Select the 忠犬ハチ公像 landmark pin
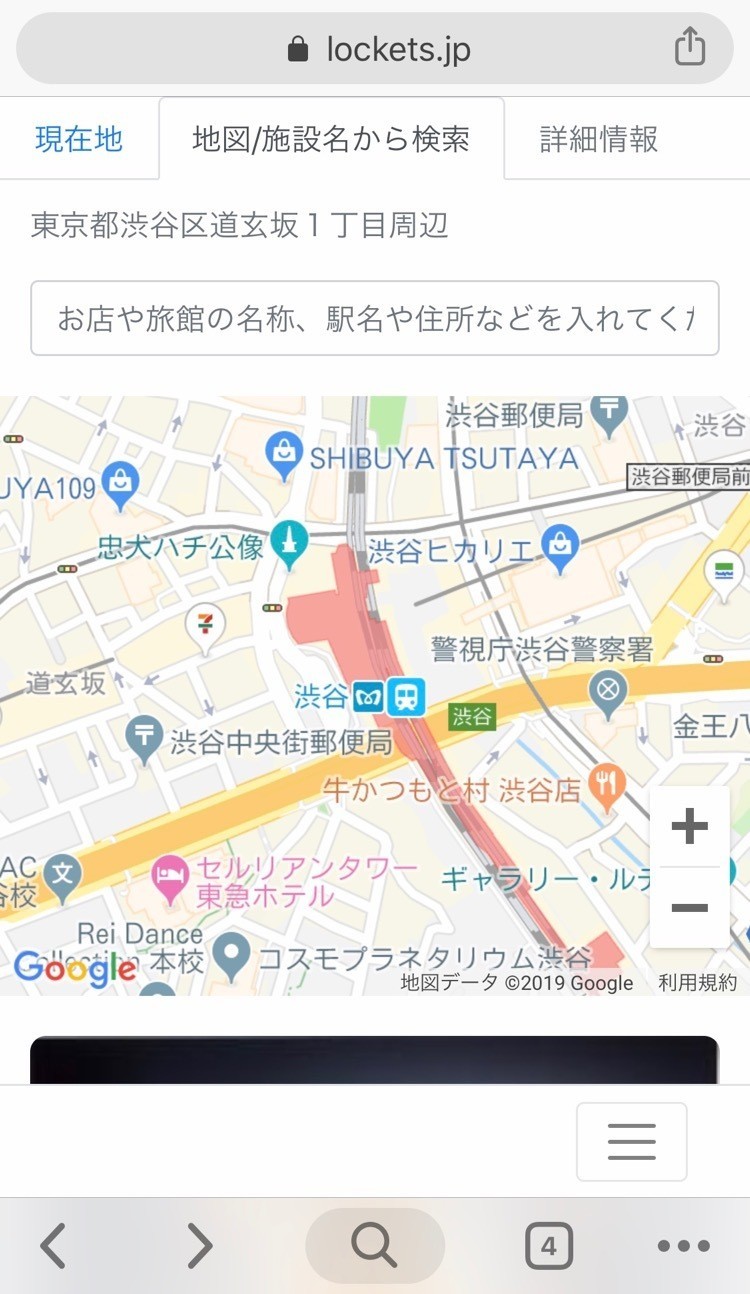750x1294 pixels. coord(291,544)
